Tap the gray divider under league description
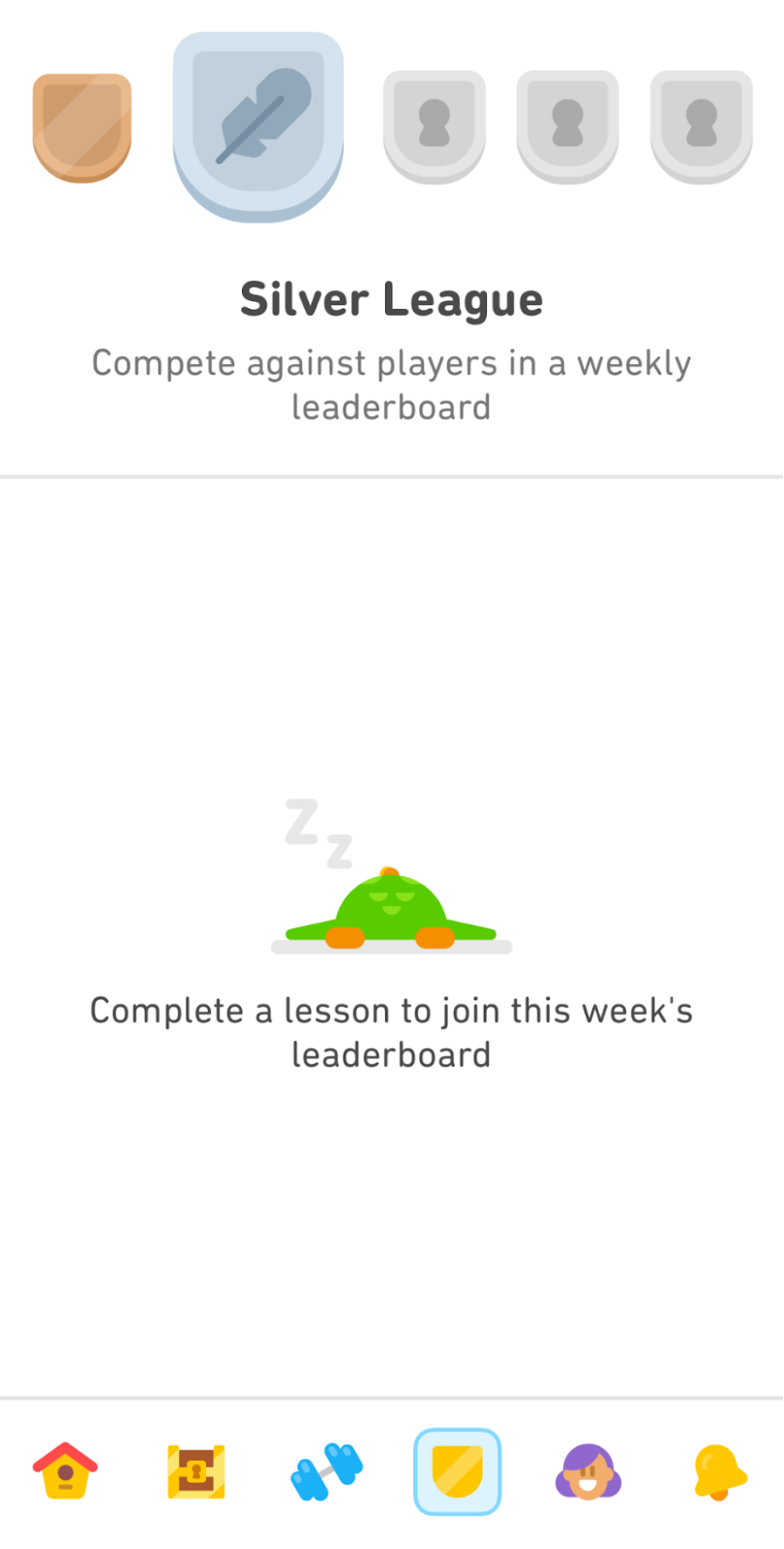The image size is (784, 1549). pos(391,474)
